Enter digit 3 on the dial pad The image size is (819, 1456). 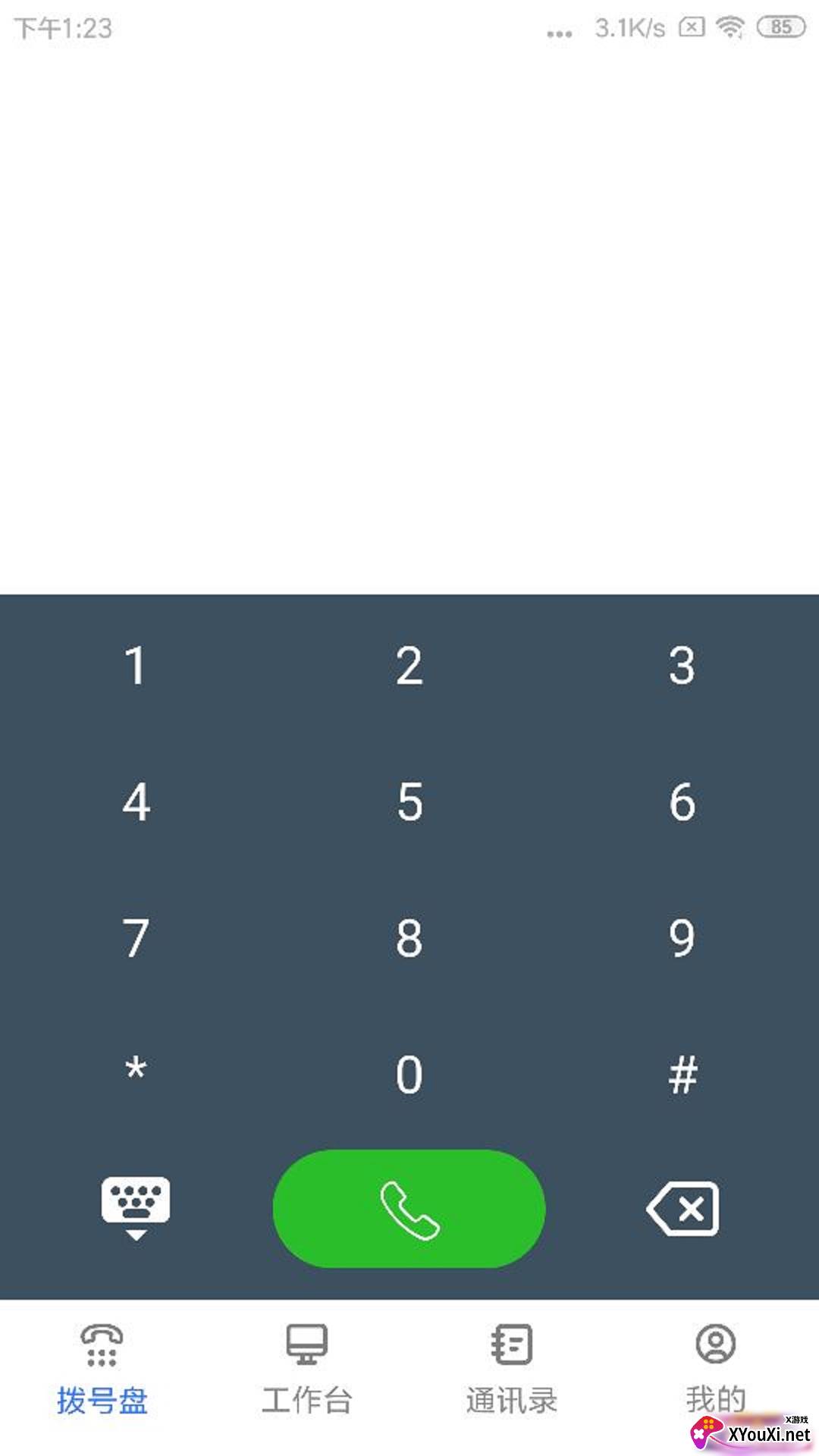(x=682, y=666)
